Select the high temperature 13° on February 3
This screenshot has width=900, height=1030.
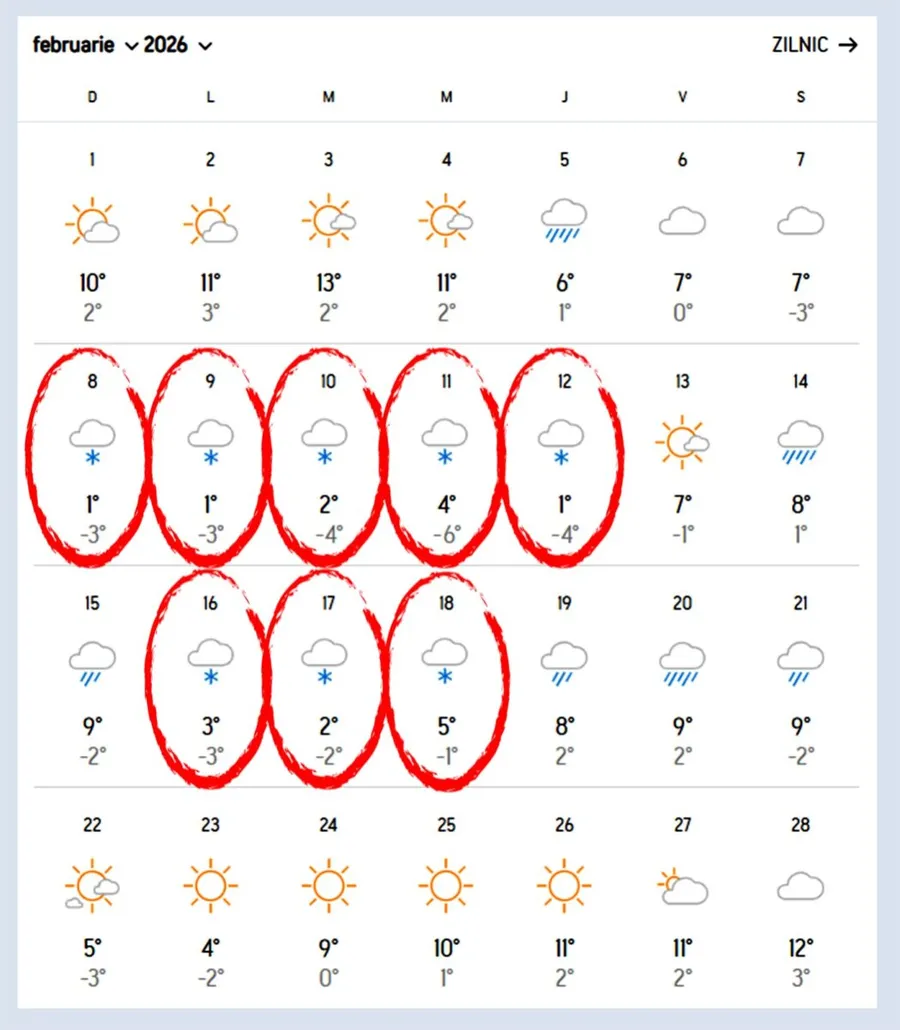pos(328,283)
